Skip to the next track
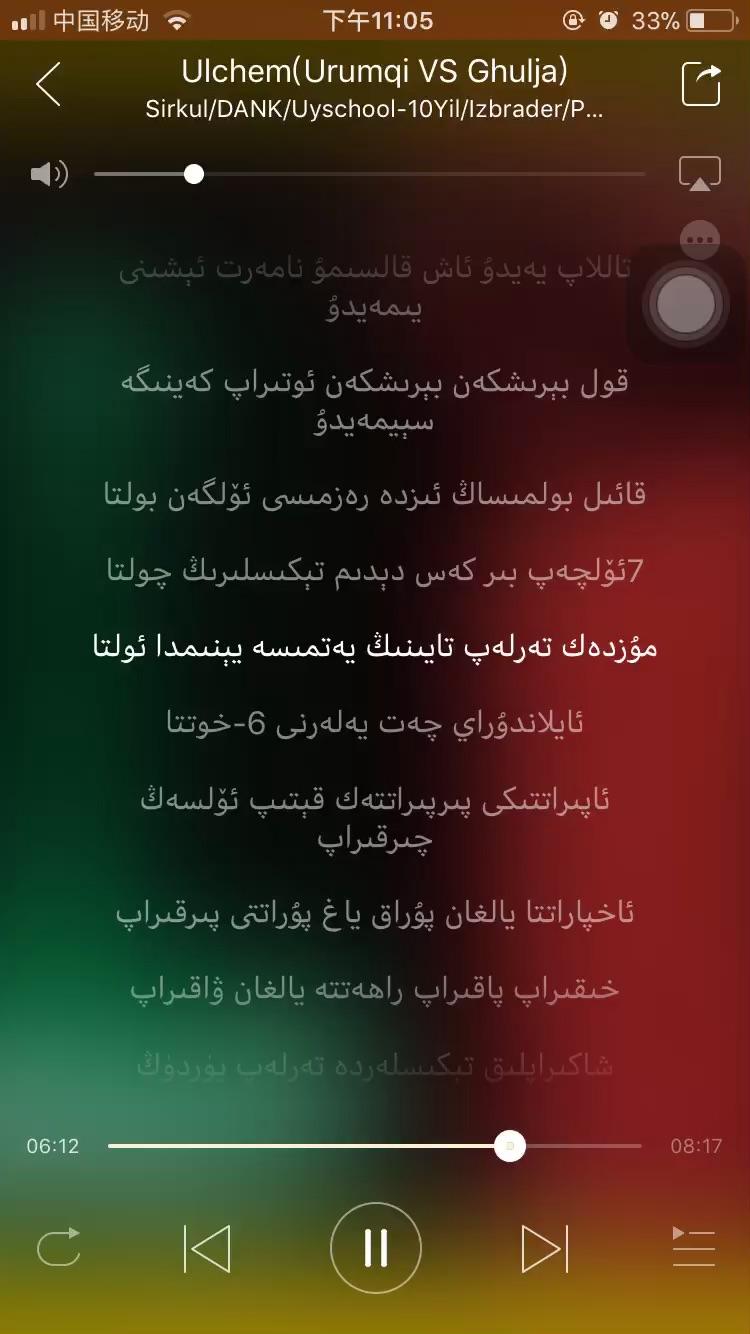750x1334 pixels. pos(544,1248)
